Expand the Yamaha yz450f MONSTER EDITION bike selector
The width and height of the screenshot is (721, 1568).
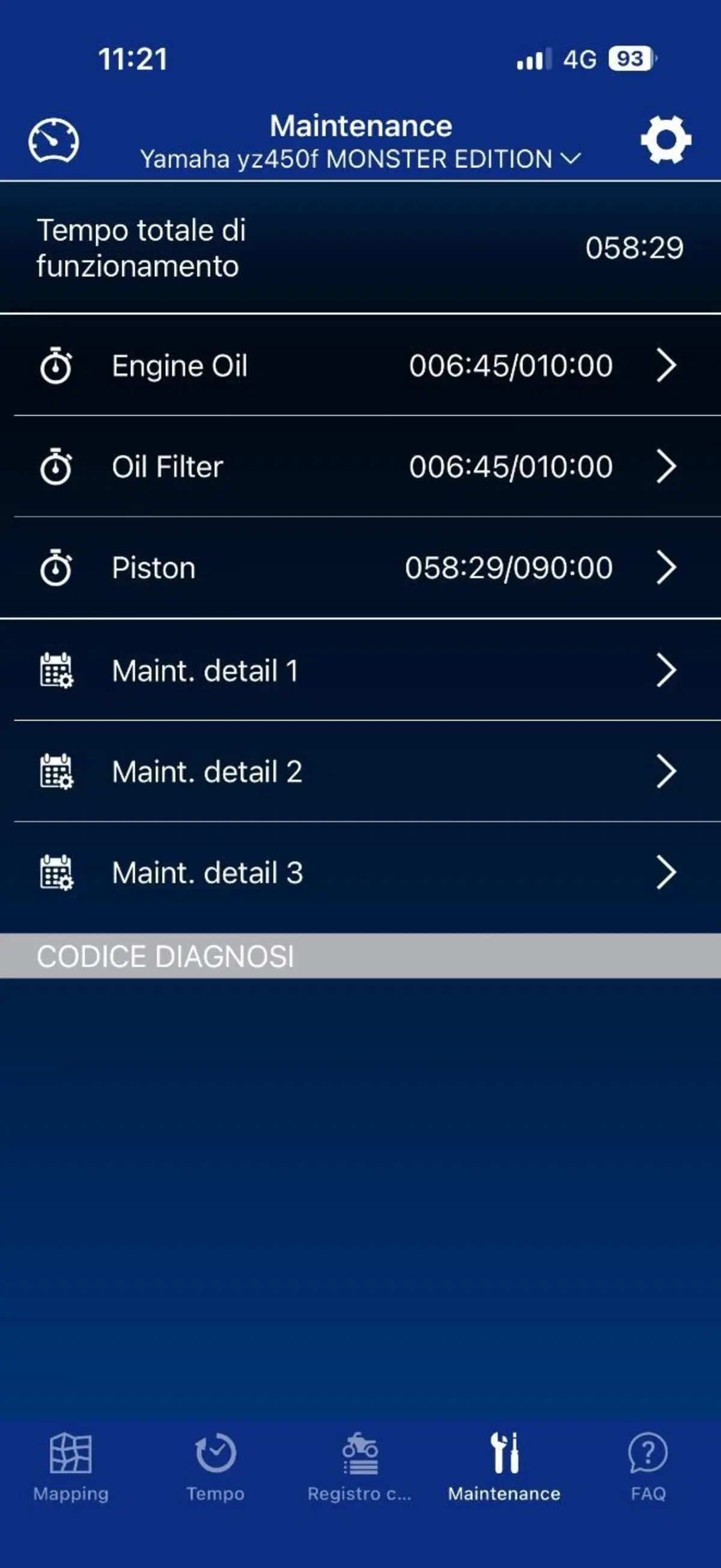tap(360, 159)
